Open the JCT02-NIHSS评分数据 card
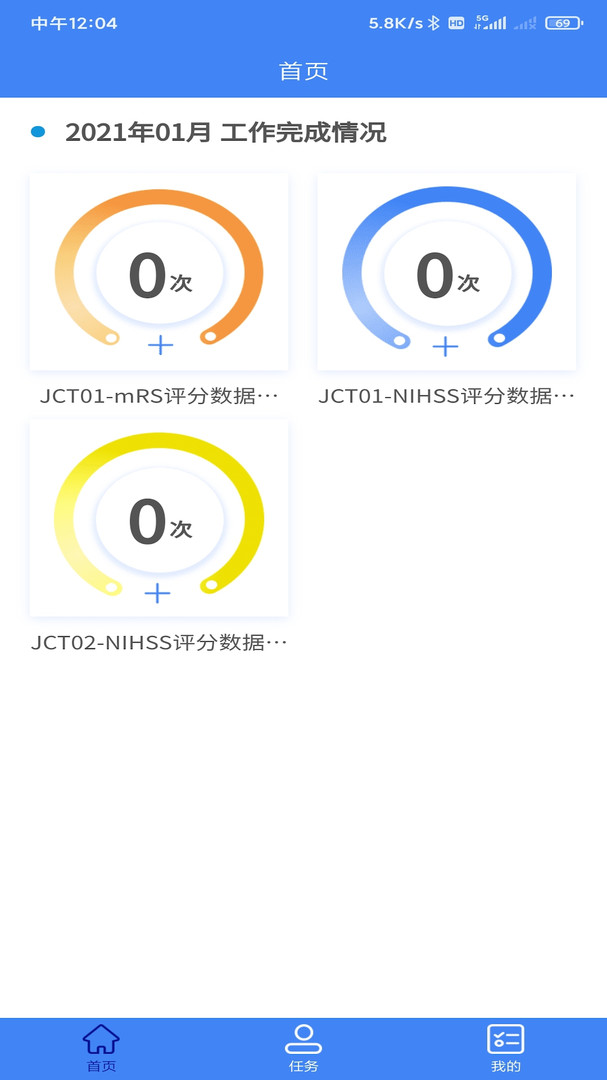 (159, 518)
